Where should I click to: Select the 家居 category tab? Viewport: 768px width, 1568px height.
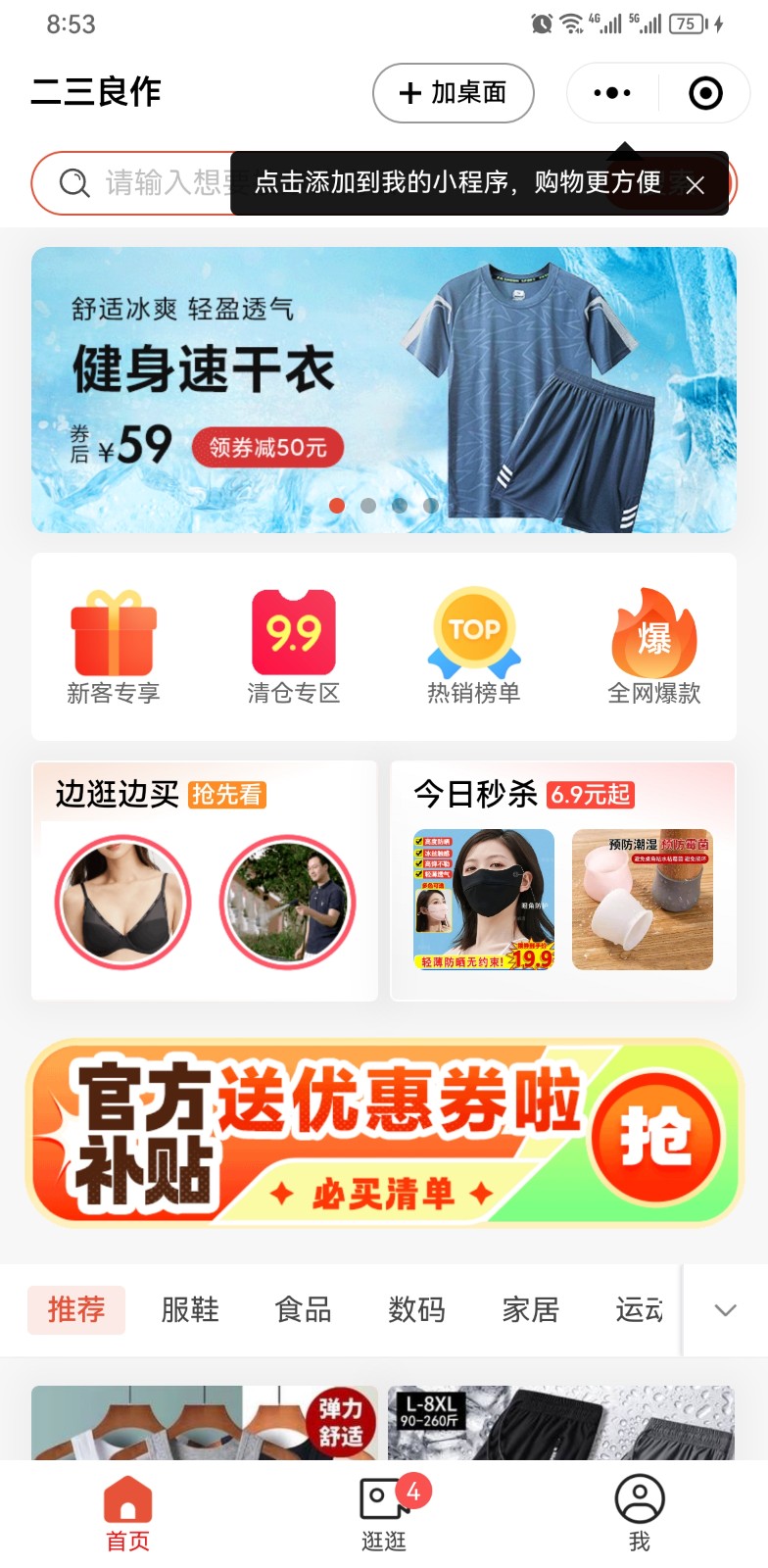(x=531, y=1309)
